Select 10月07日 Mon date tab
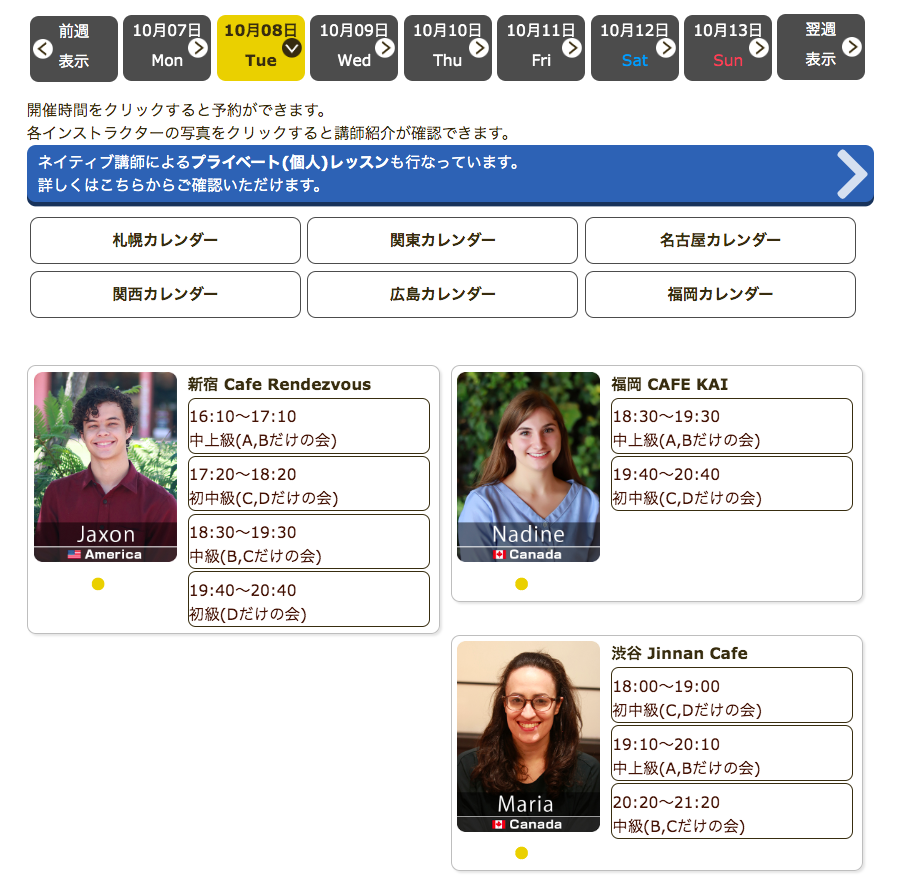This screenshot has width=898, height=878. coord(167,47)
